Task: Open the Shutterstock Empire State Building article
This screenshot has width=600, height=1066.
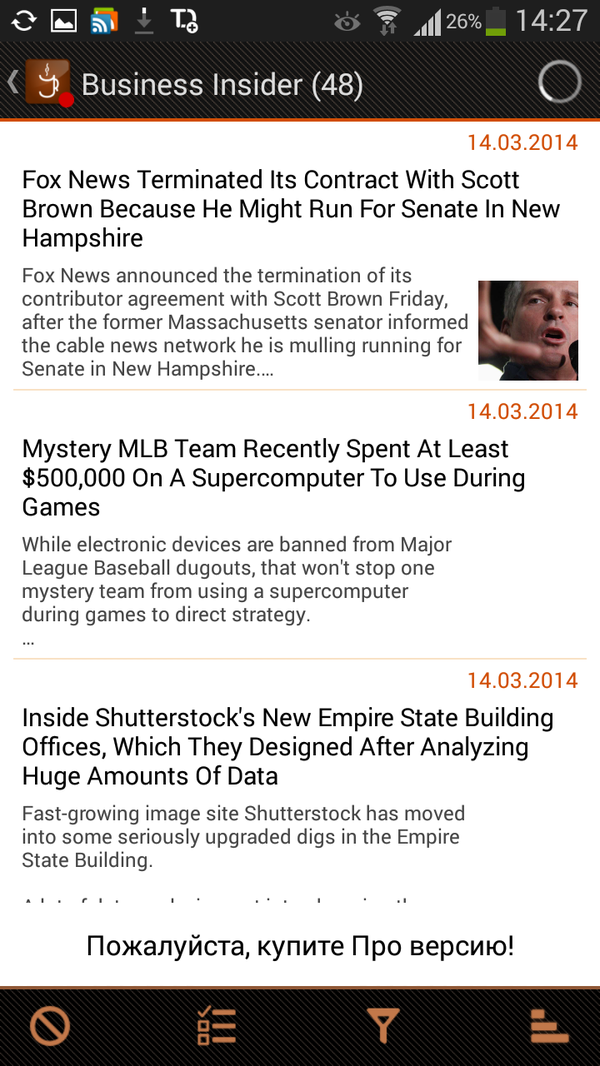Action: [287, 747]
